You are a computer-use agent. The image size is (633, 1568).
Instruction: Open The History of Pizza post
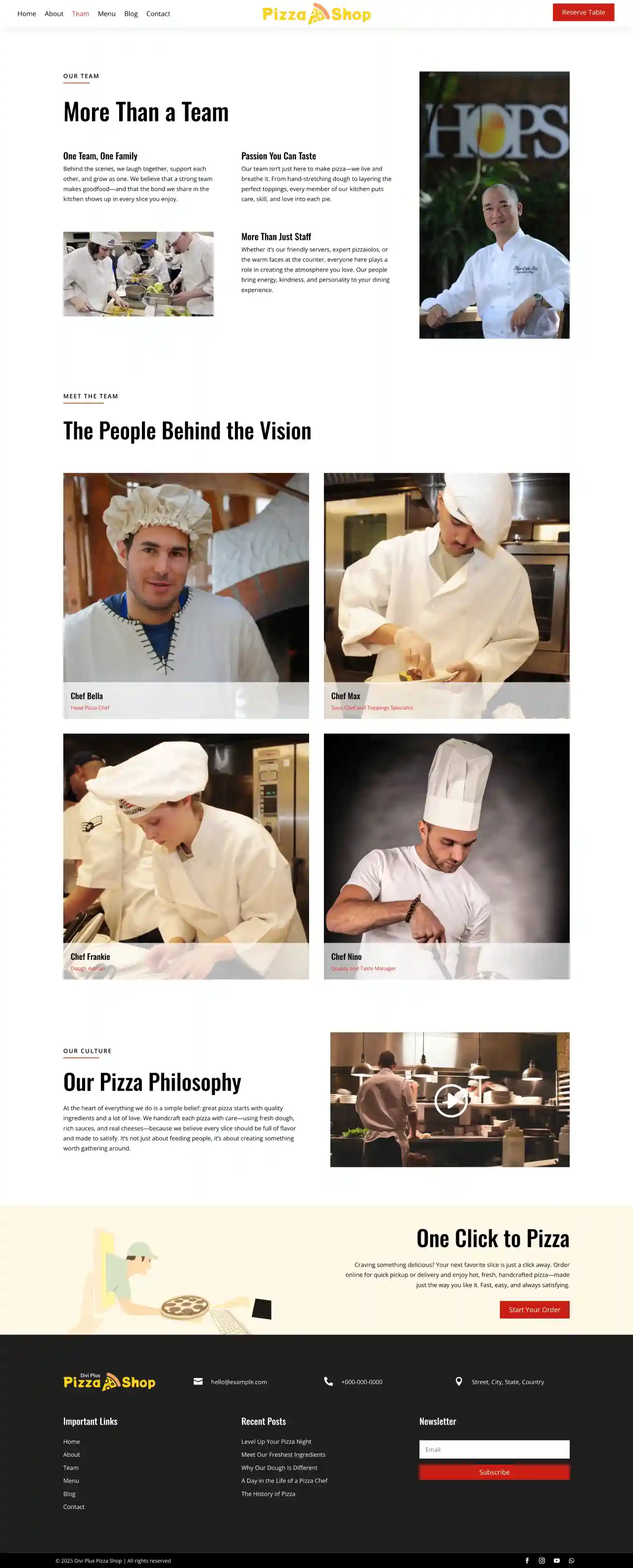268,1494
